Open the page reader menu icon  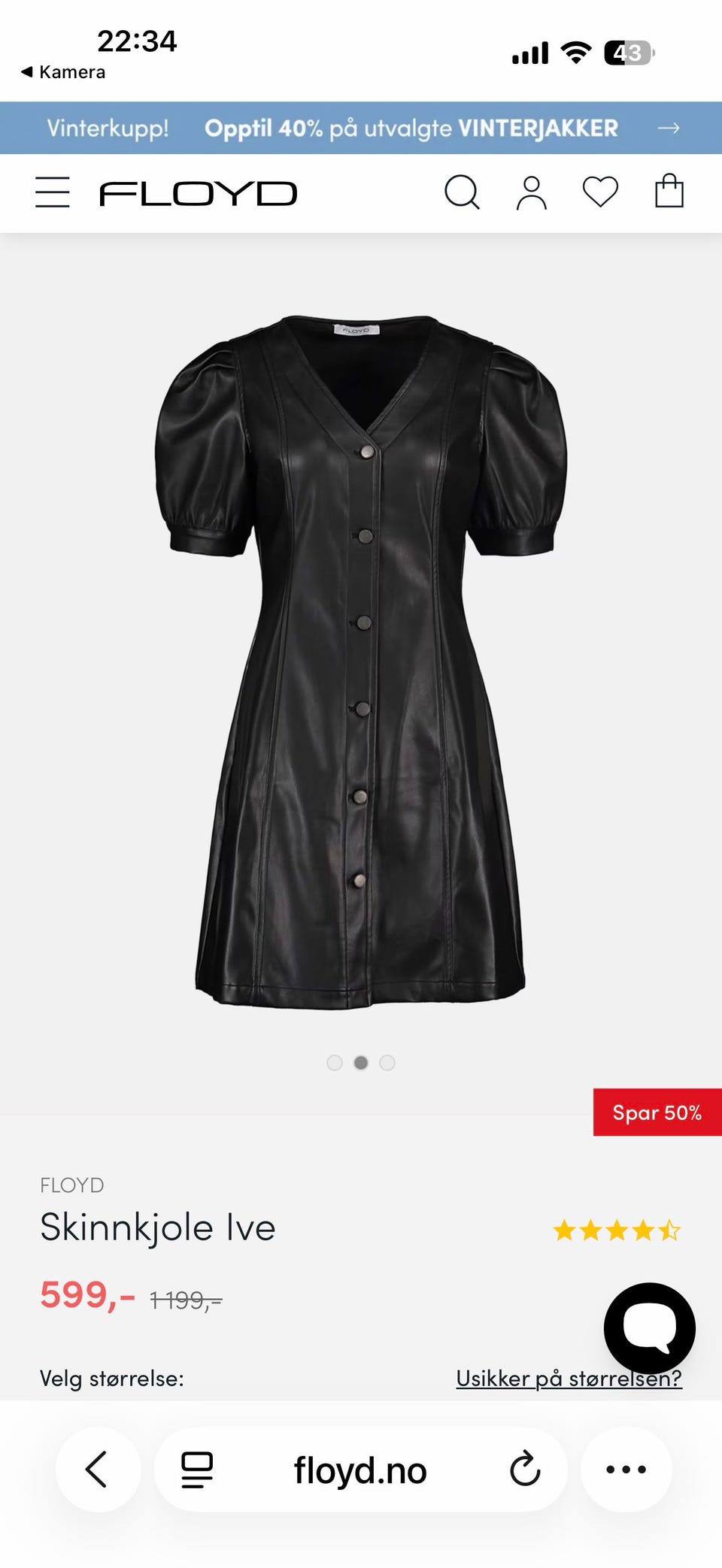(197, 1470)
